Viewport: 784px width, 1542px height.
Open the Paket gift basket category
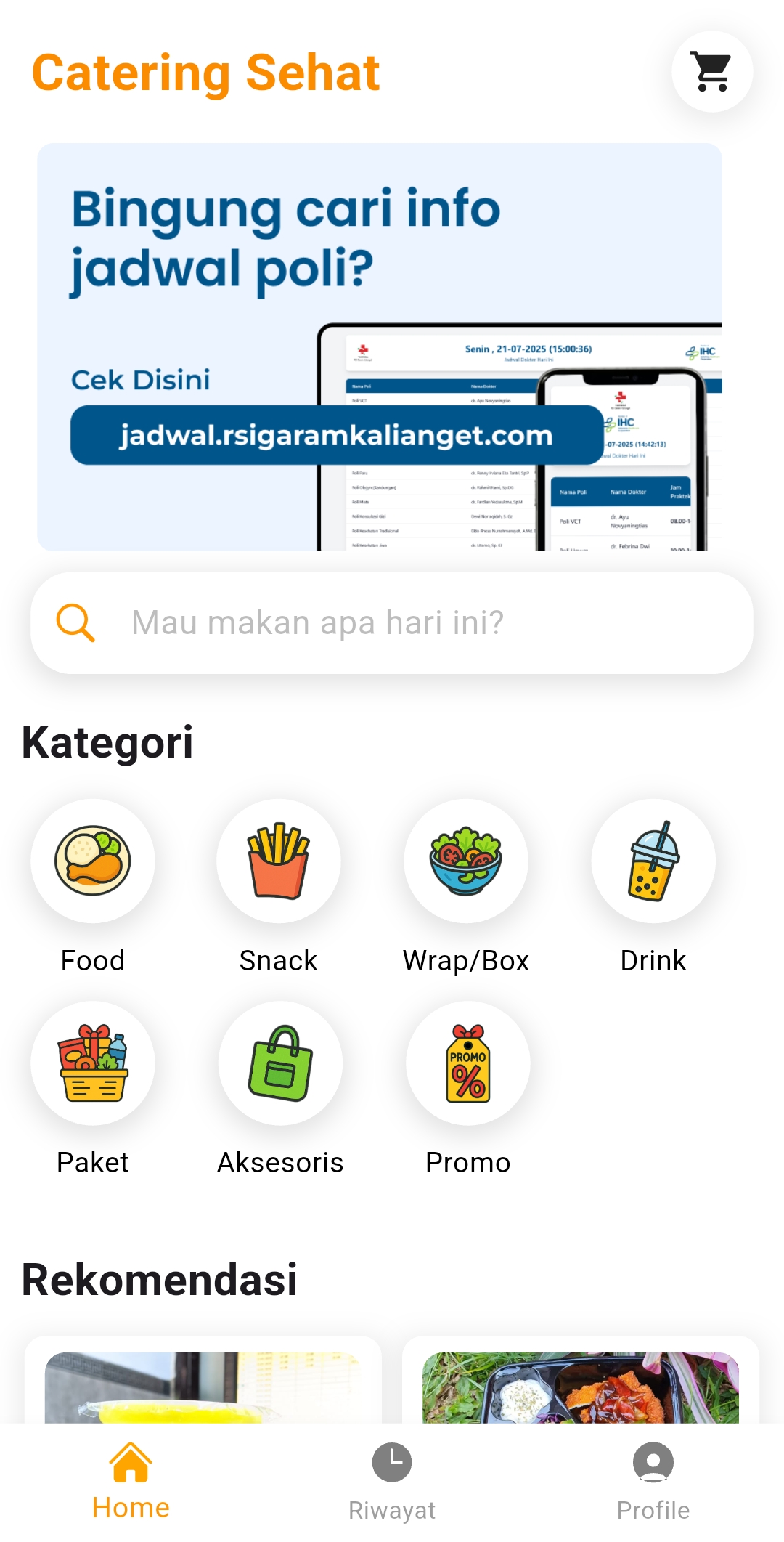click(x=93, y=1063)
